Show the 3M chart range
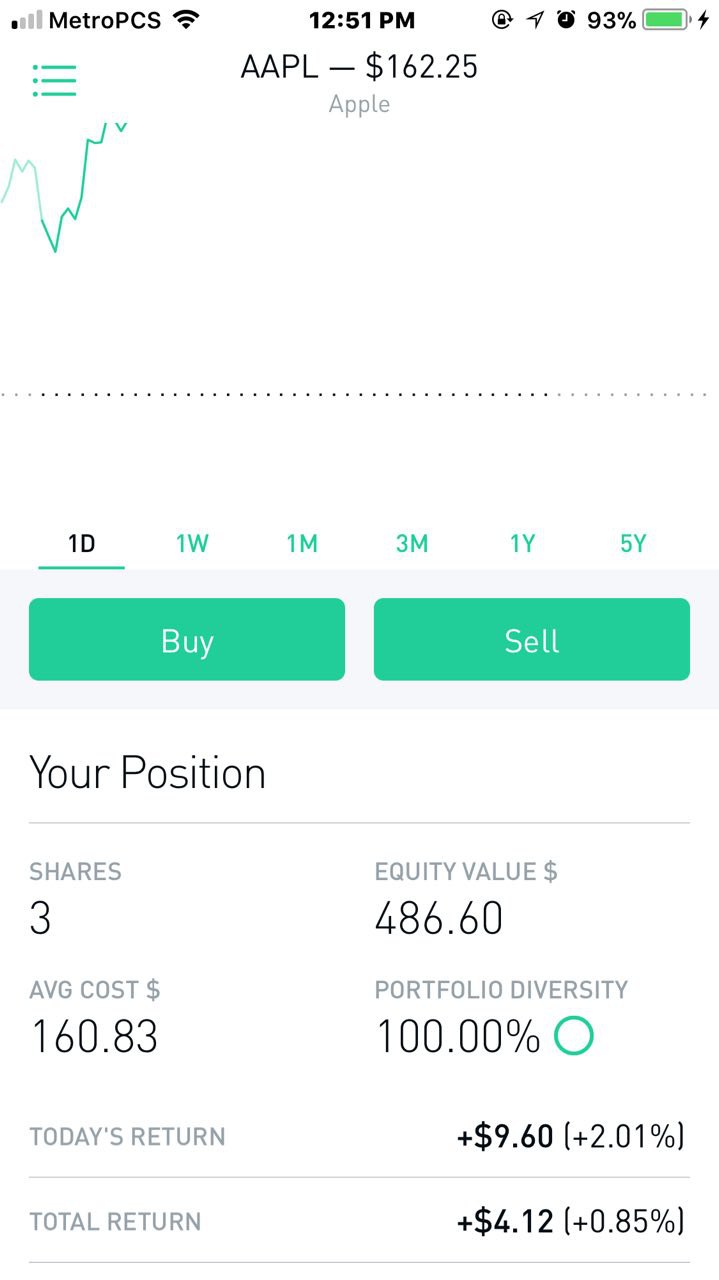This screenshot has height=1280, width=719. [x=412, y=544]
